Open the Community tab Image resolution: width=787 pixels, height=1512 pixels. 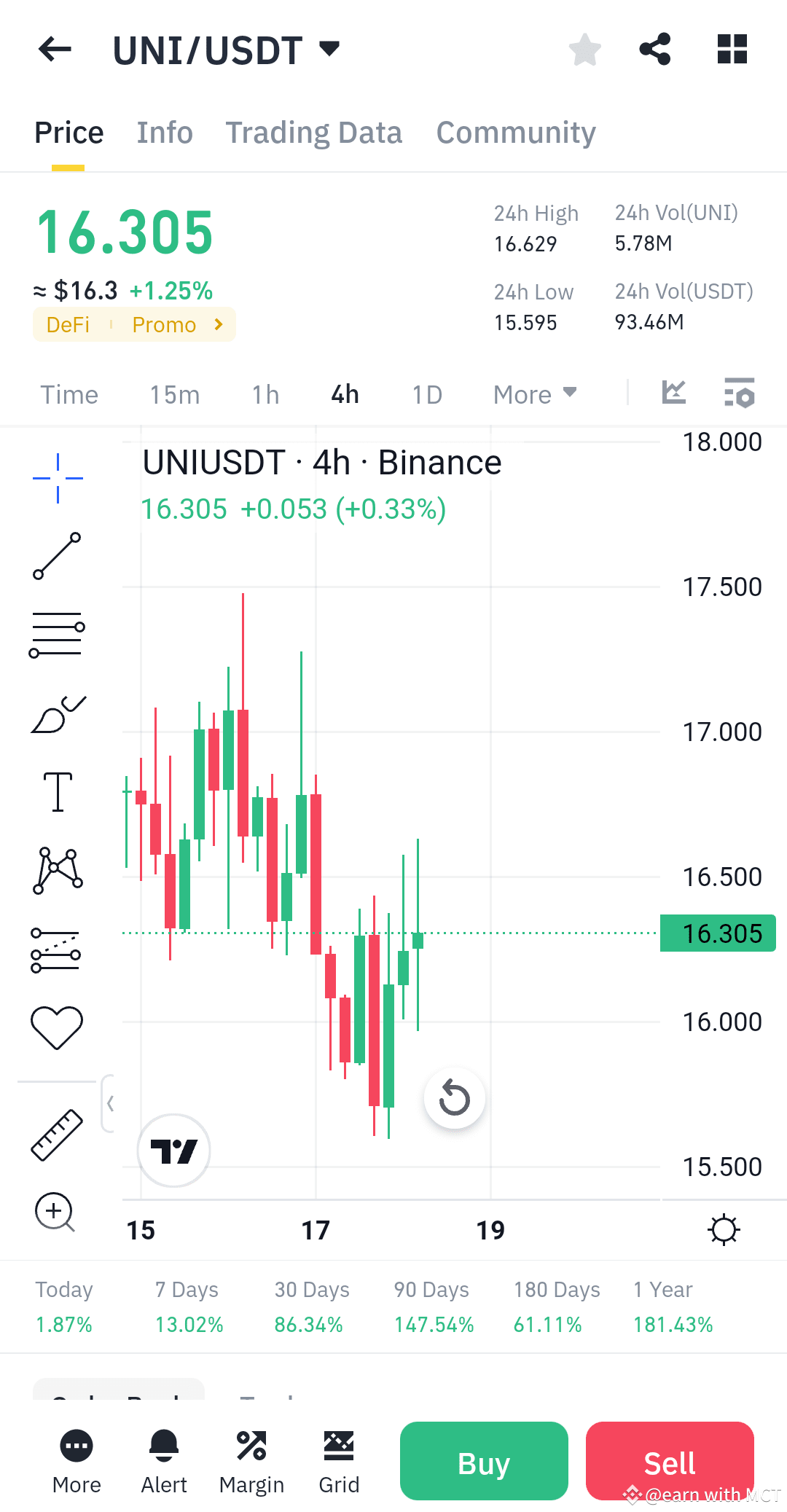click(x=515, y=132)
